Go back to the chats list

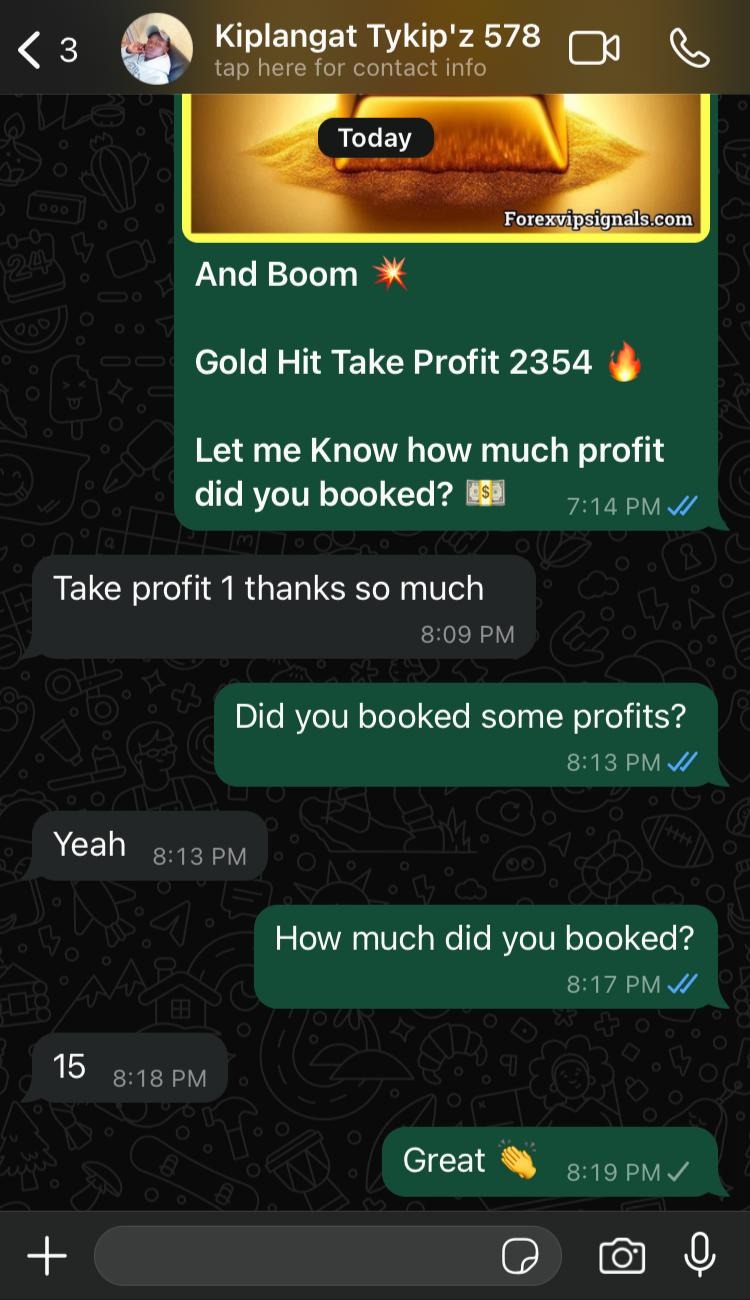point(30,49)
